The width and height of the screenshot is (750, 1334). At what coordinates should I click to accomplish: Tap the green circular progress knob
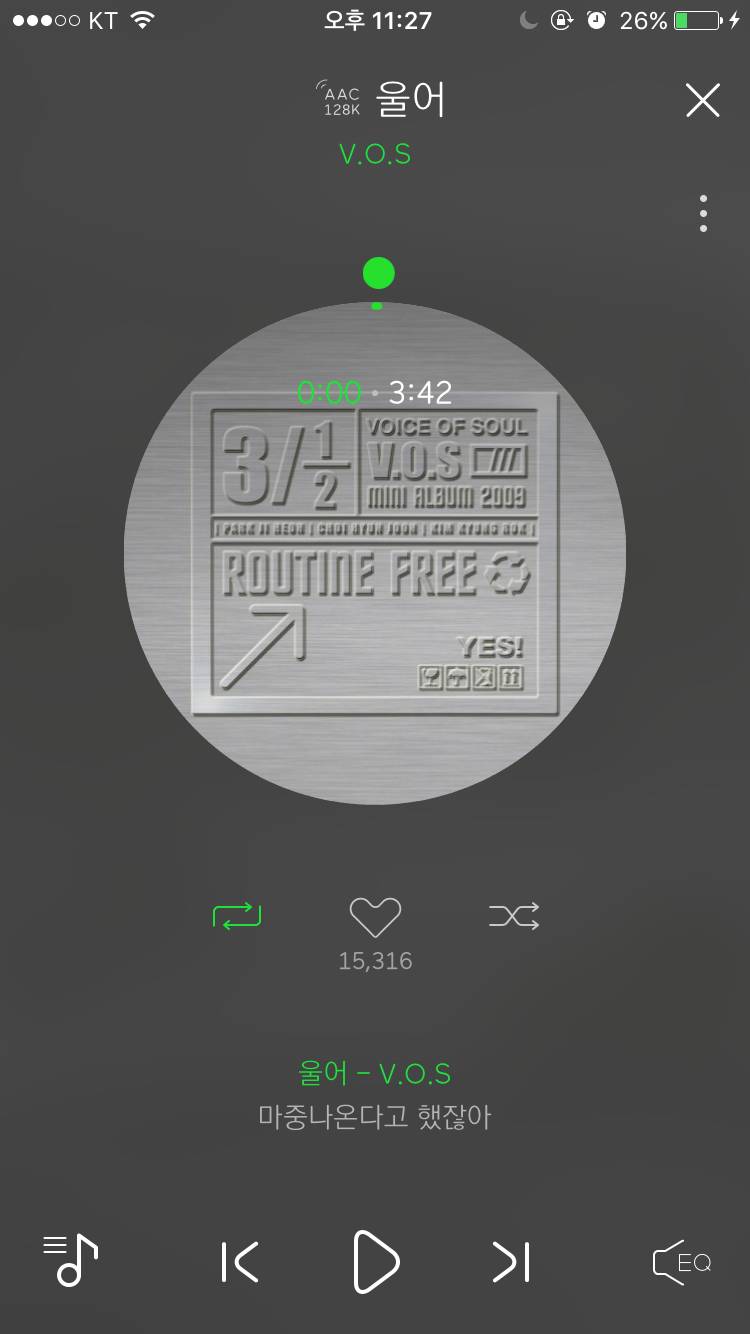point(378,272)
